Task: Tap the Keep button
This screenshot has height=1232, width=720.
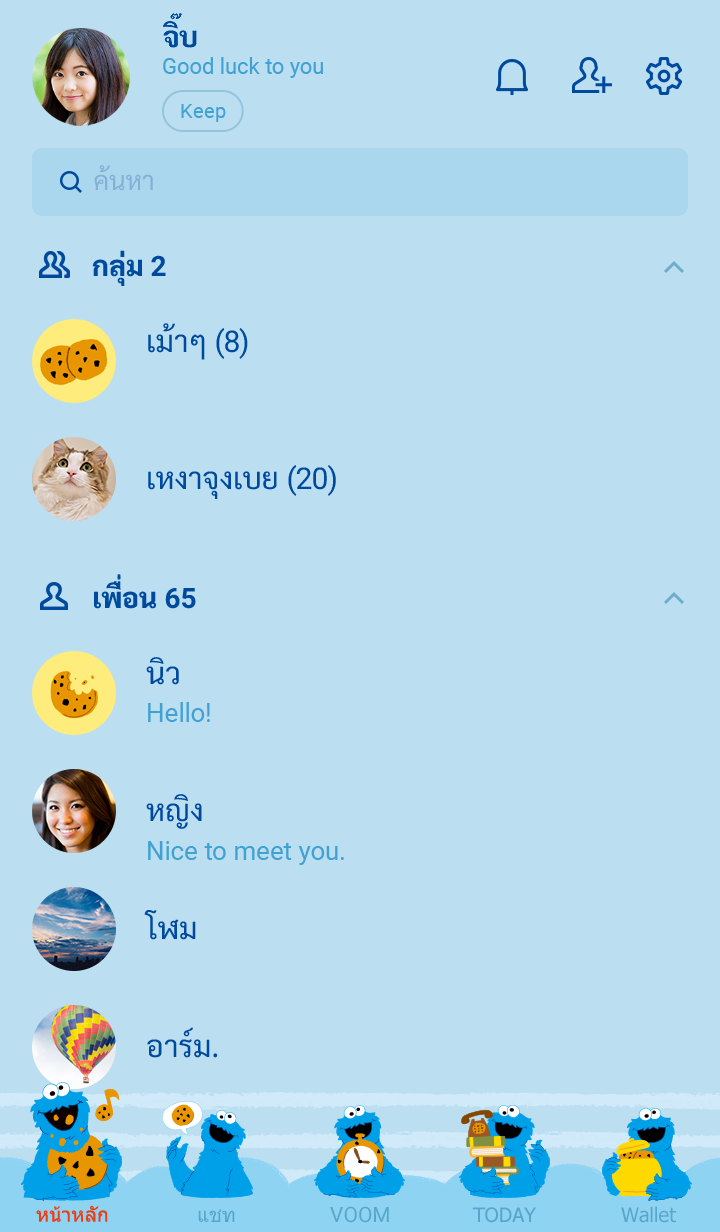Action: pyautogui.click(x=203, y=111)
